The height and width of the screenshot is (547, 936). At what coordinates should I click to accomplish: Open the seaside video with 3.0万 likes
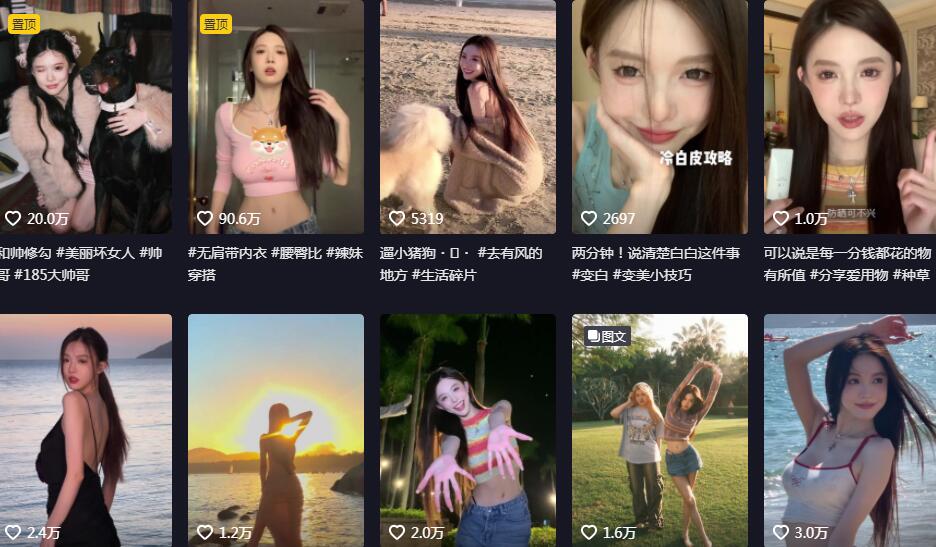(x=849, y=430)
